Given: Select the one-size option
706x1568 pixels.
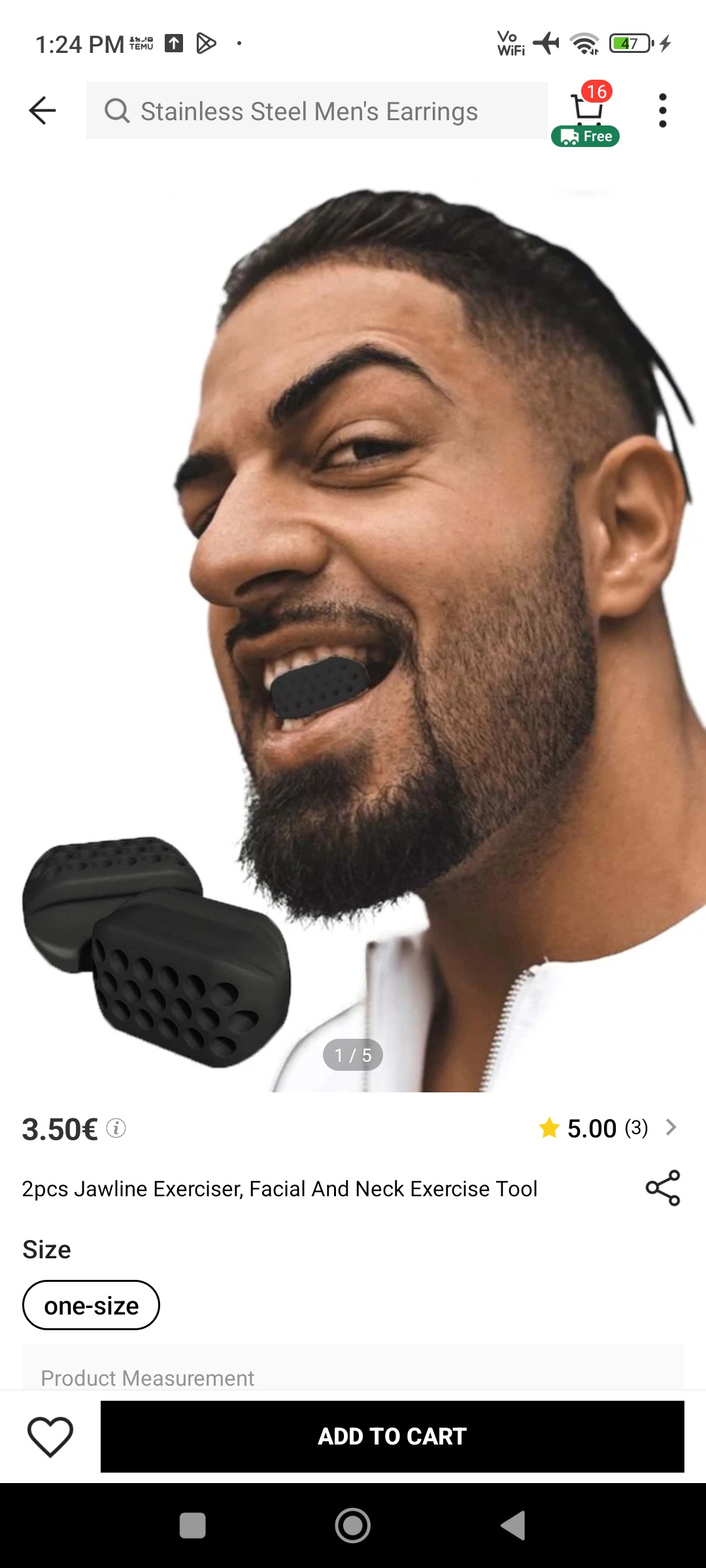Looking at the screenshot, I should coord(91,1305).
